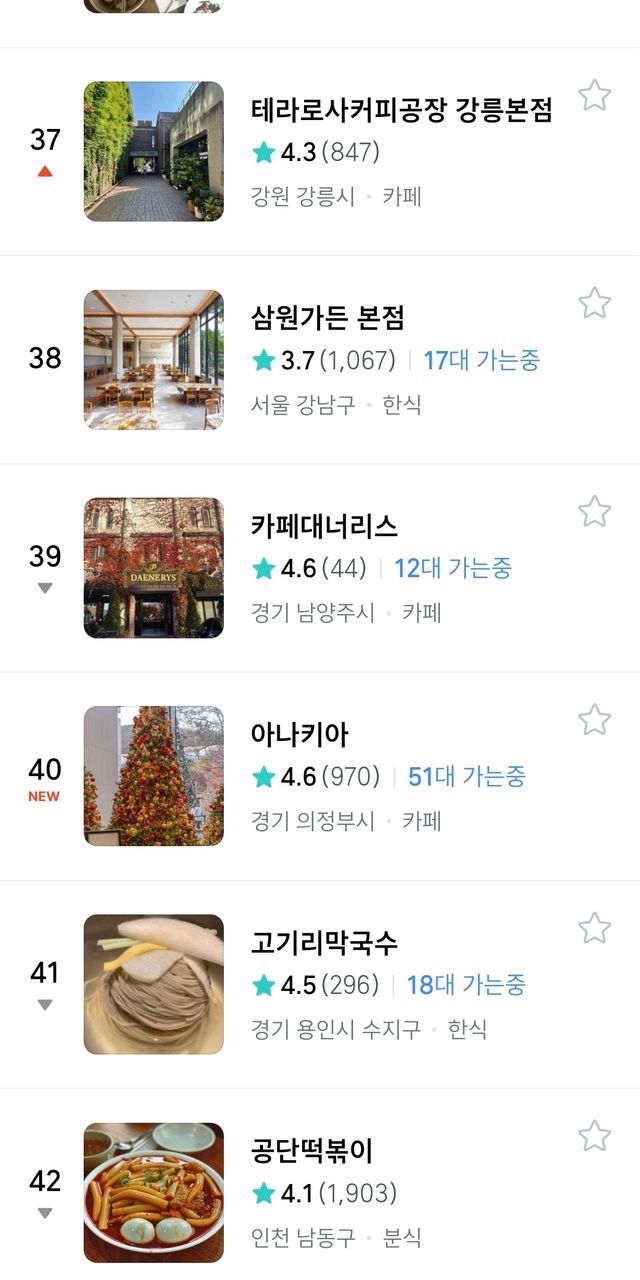The height and width of the screenshot is (1280, 640).
Task: Go to the 공단떡볶이 listing
Action: 312,1151
